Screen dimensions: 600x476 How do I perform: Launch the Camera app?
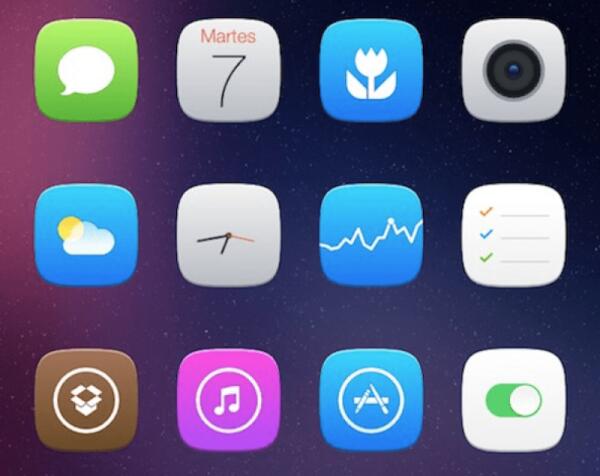[x=514, y=70]
